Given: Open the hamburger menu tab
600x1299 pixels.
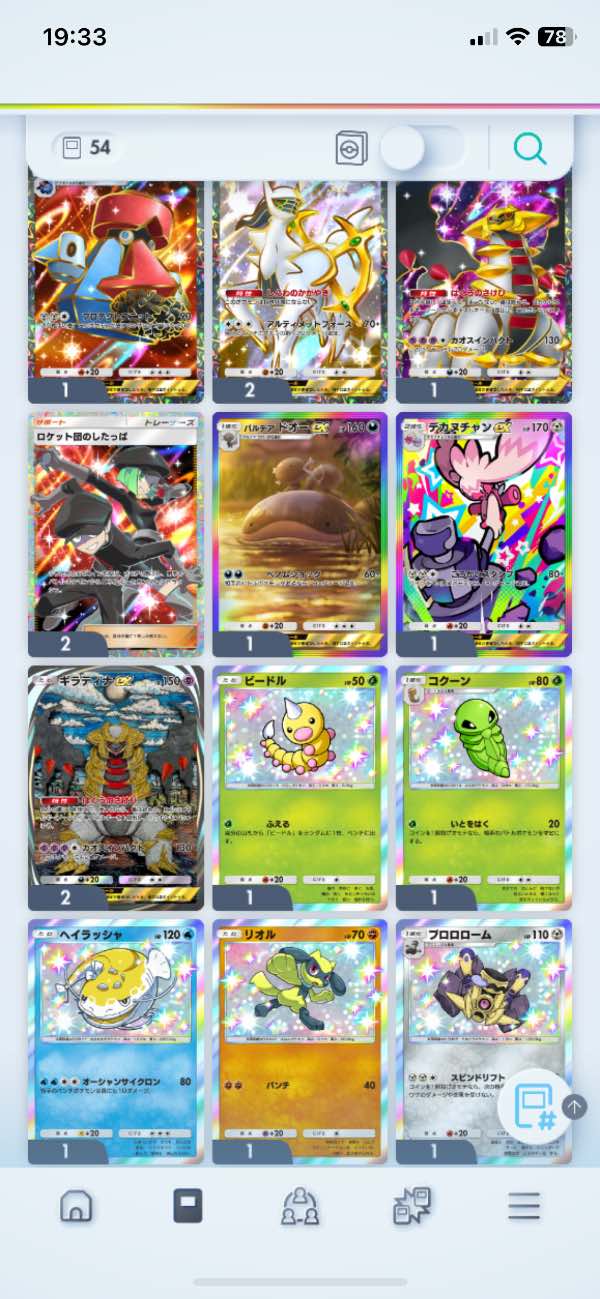Looking at the screenshot, I should 523,1207.
